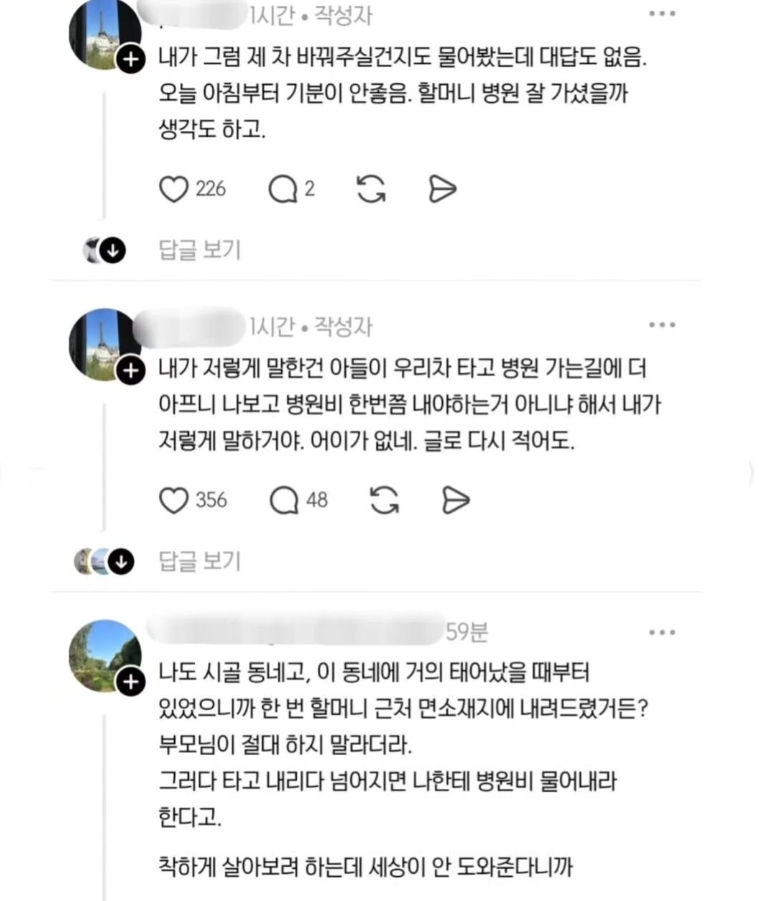
Task: Follow the author via the 356-like reply avatar
Action: (129, 371)
